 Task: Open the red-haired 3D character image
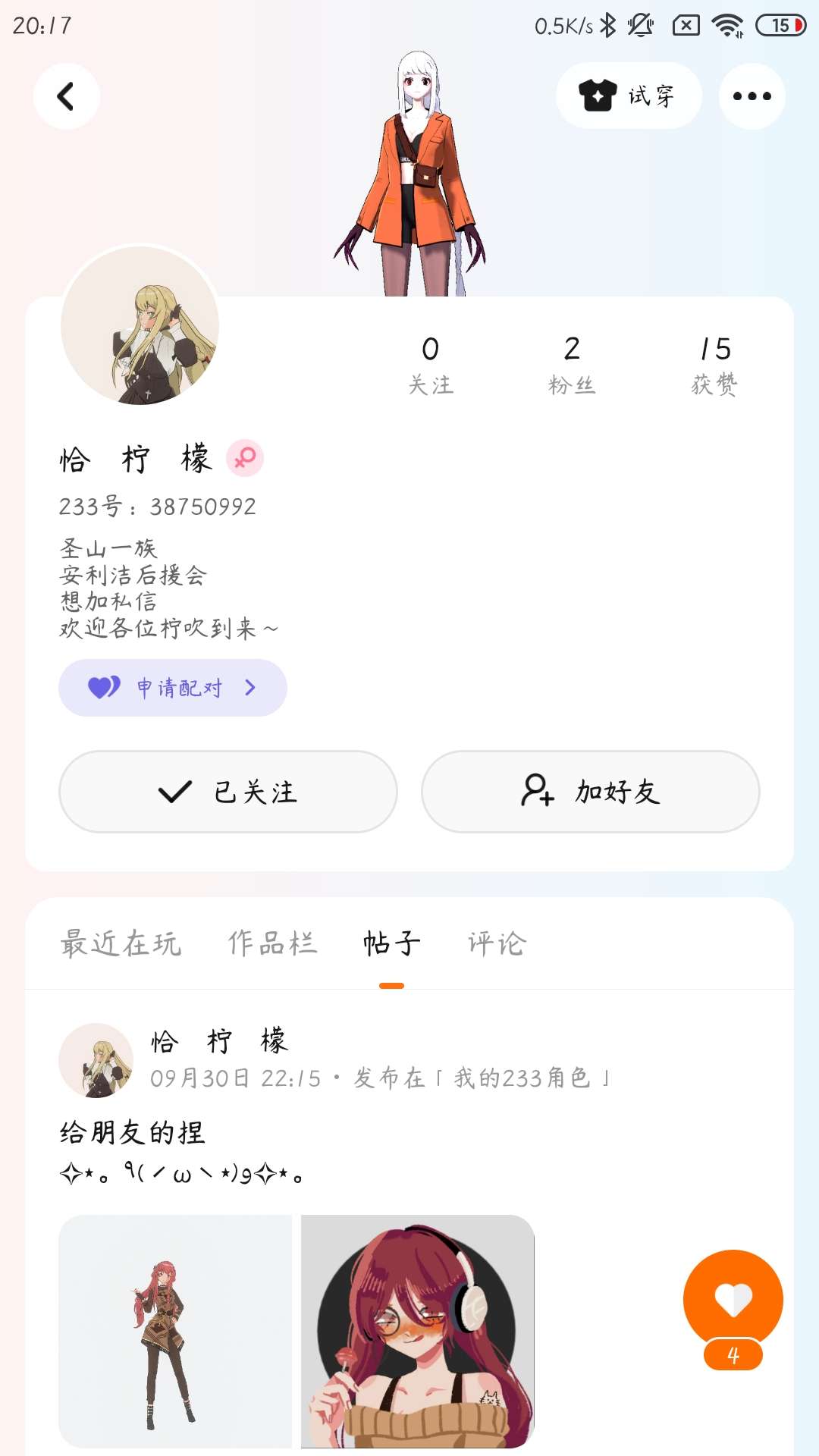175,1332
